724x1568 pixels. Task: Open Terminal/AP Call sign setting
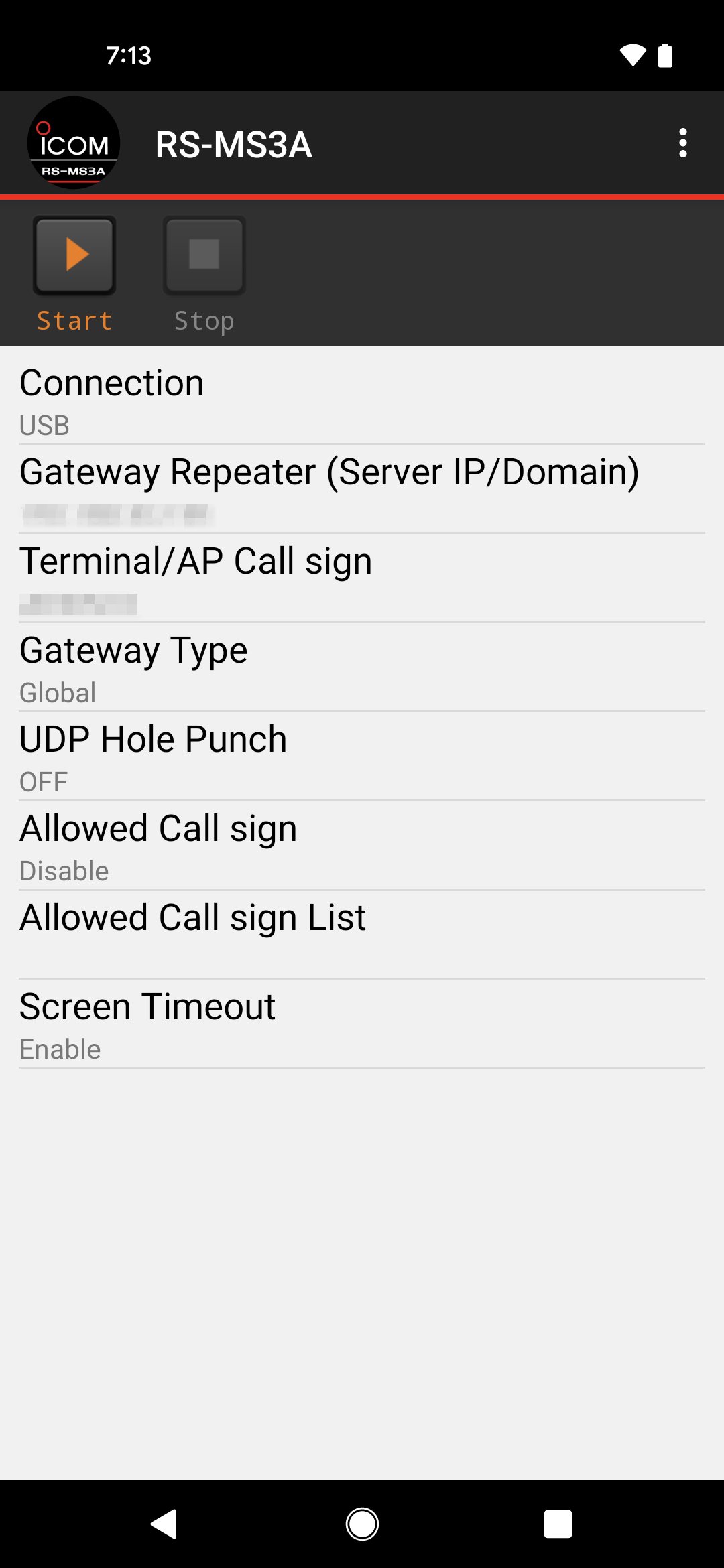click(362, 578)
